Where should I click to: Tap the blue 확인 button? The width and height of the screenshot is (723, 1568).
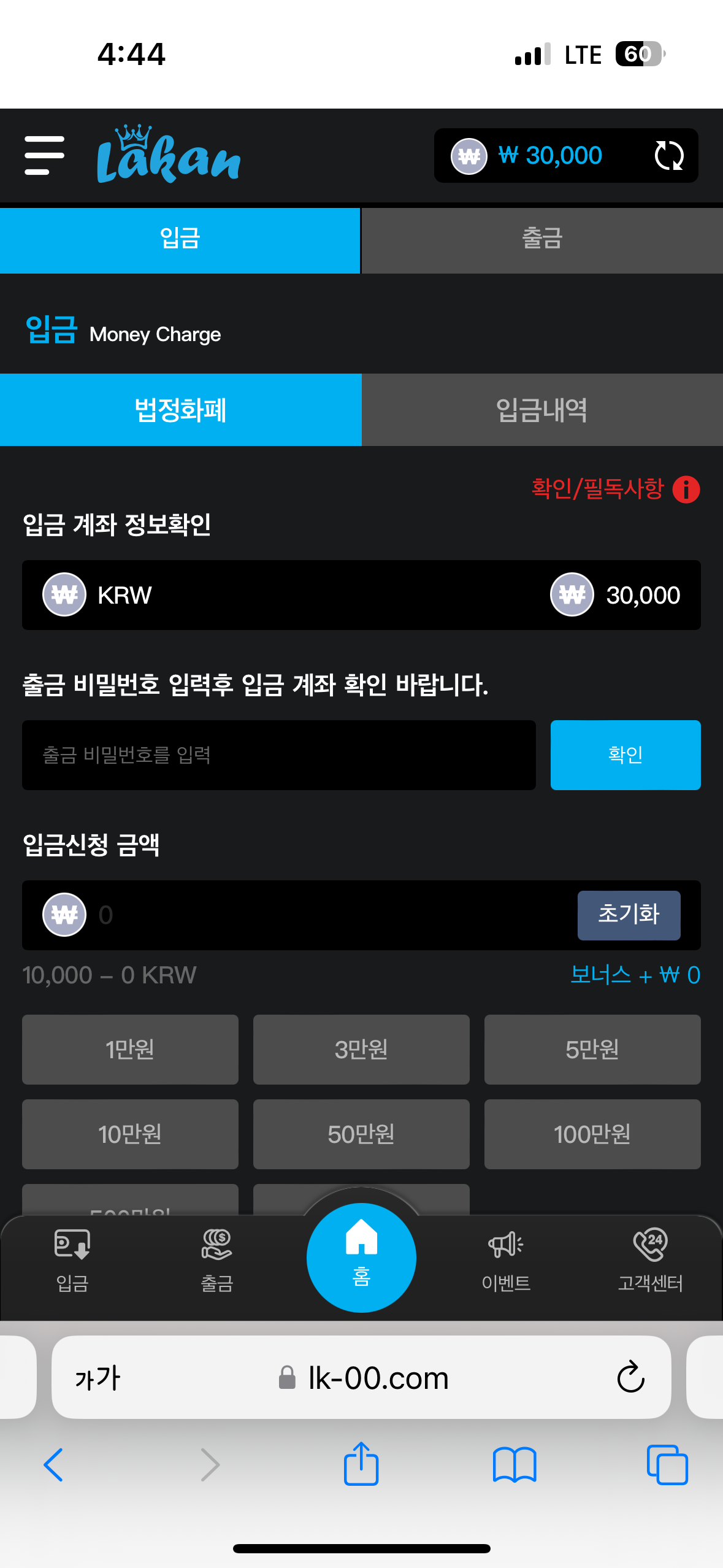pyautogui.click(x=625, y=755)
